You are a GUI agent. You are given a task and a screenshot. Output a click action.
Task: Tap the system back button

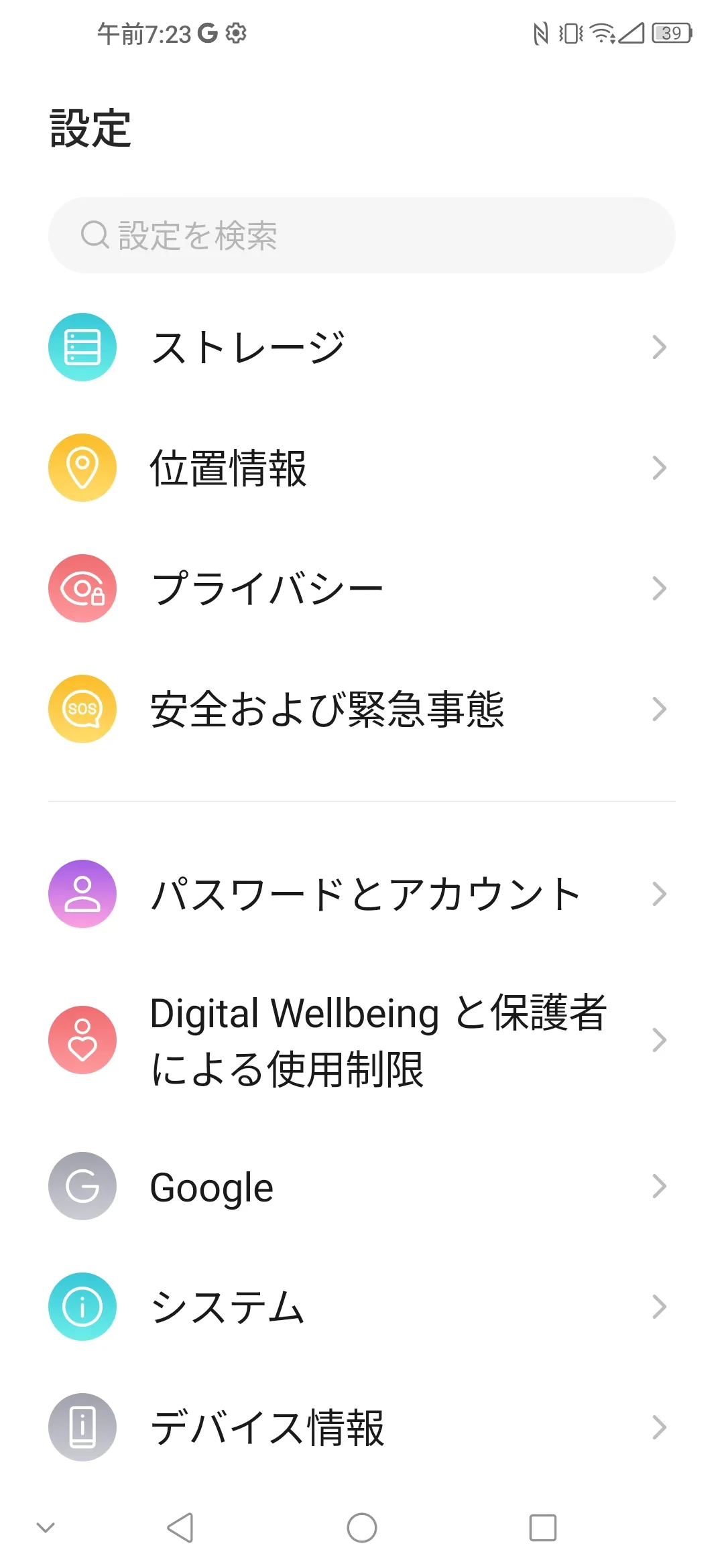point(180,1528)
